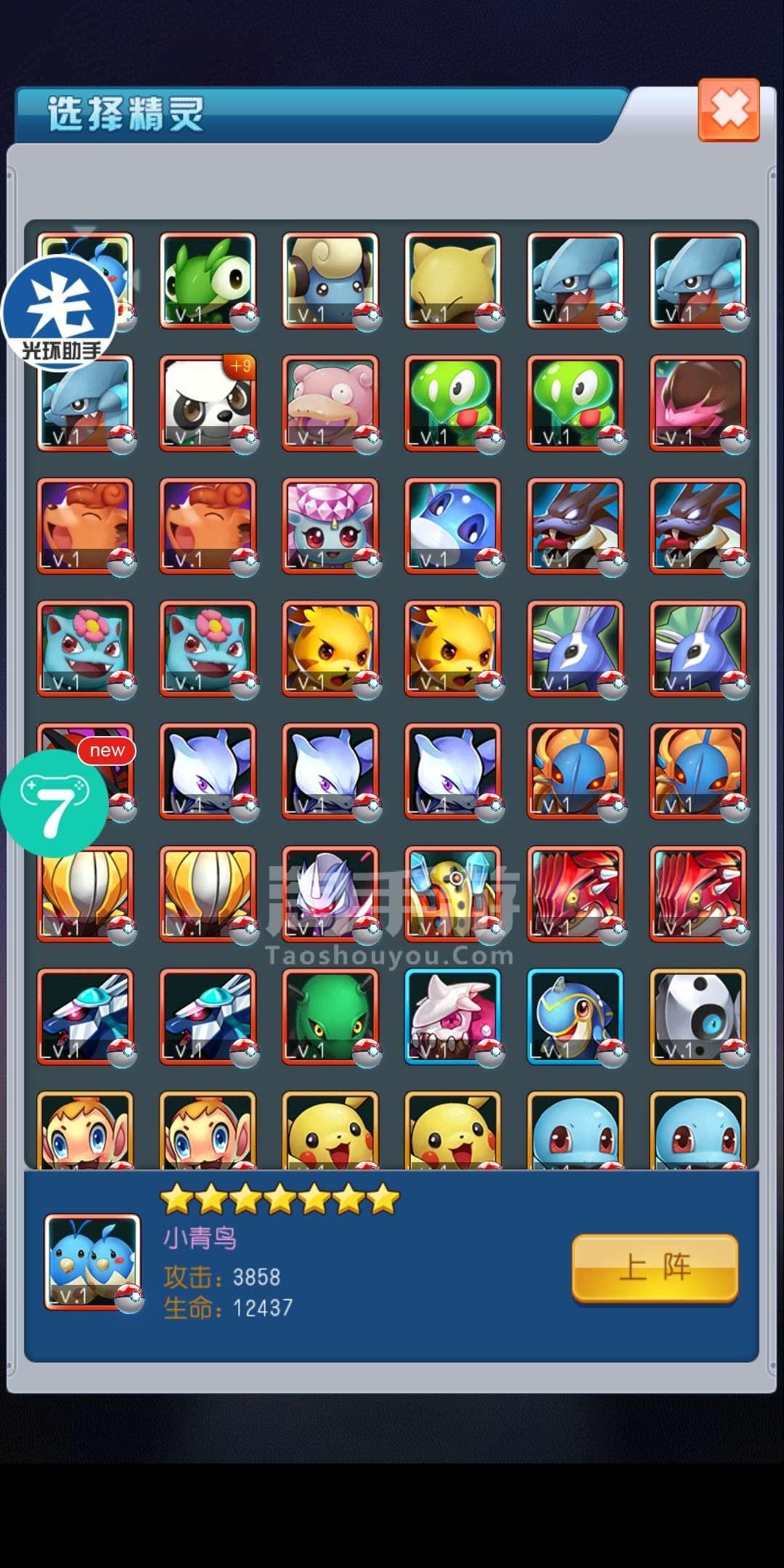Select the sprite with pink diamond crown
Screen dimensions: 784x1568
click(x=330, y=526)
